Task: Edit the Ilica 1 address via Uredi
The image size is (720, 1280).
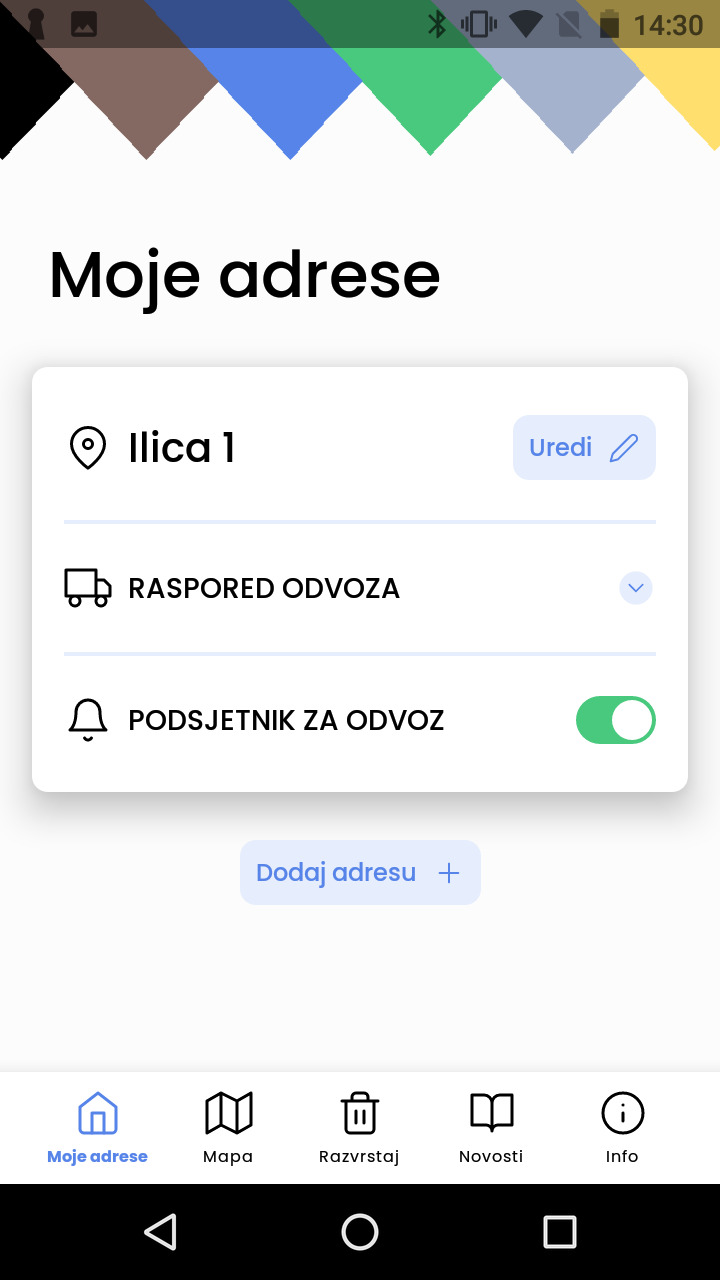Action: (x=584, y=447)
